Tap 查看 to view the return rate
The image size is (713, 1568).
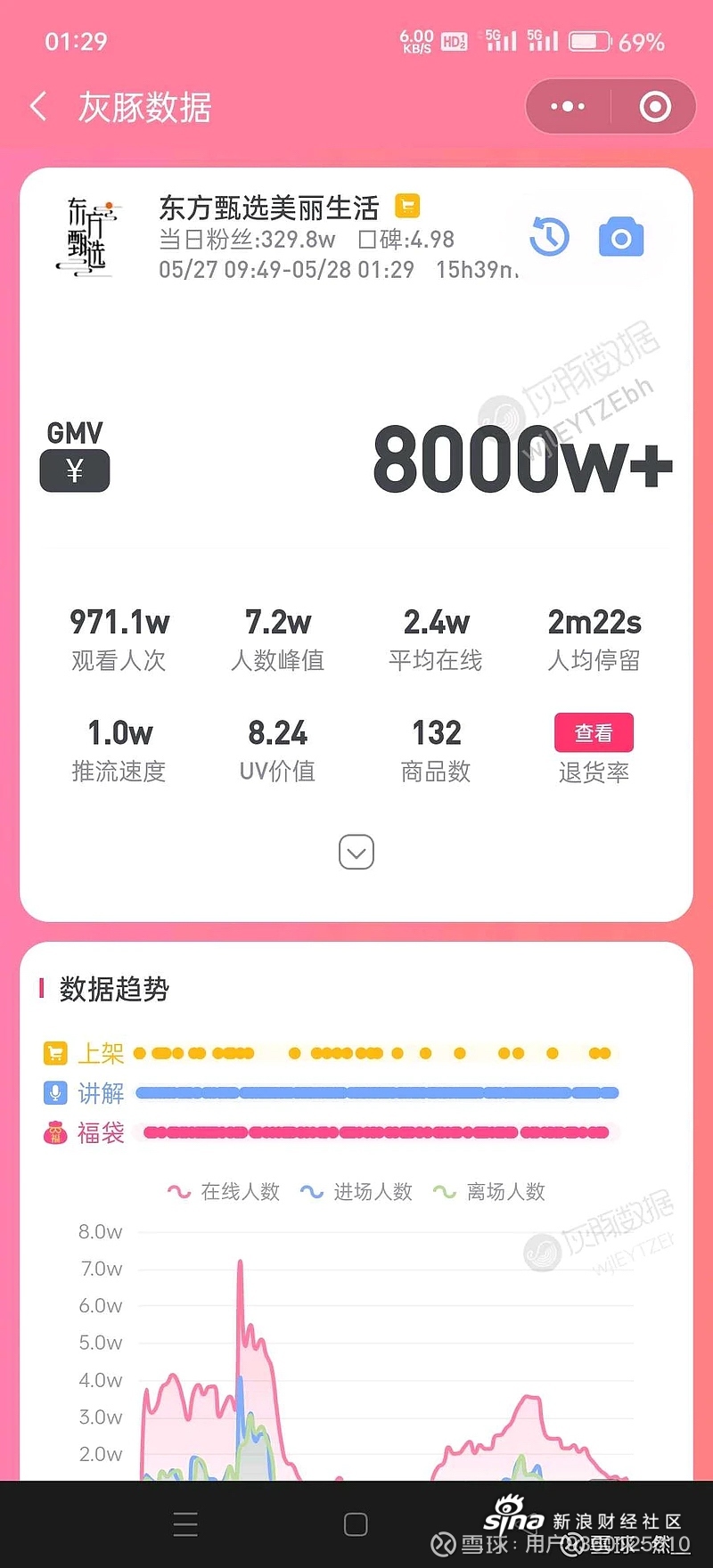(x=594, y=732)
